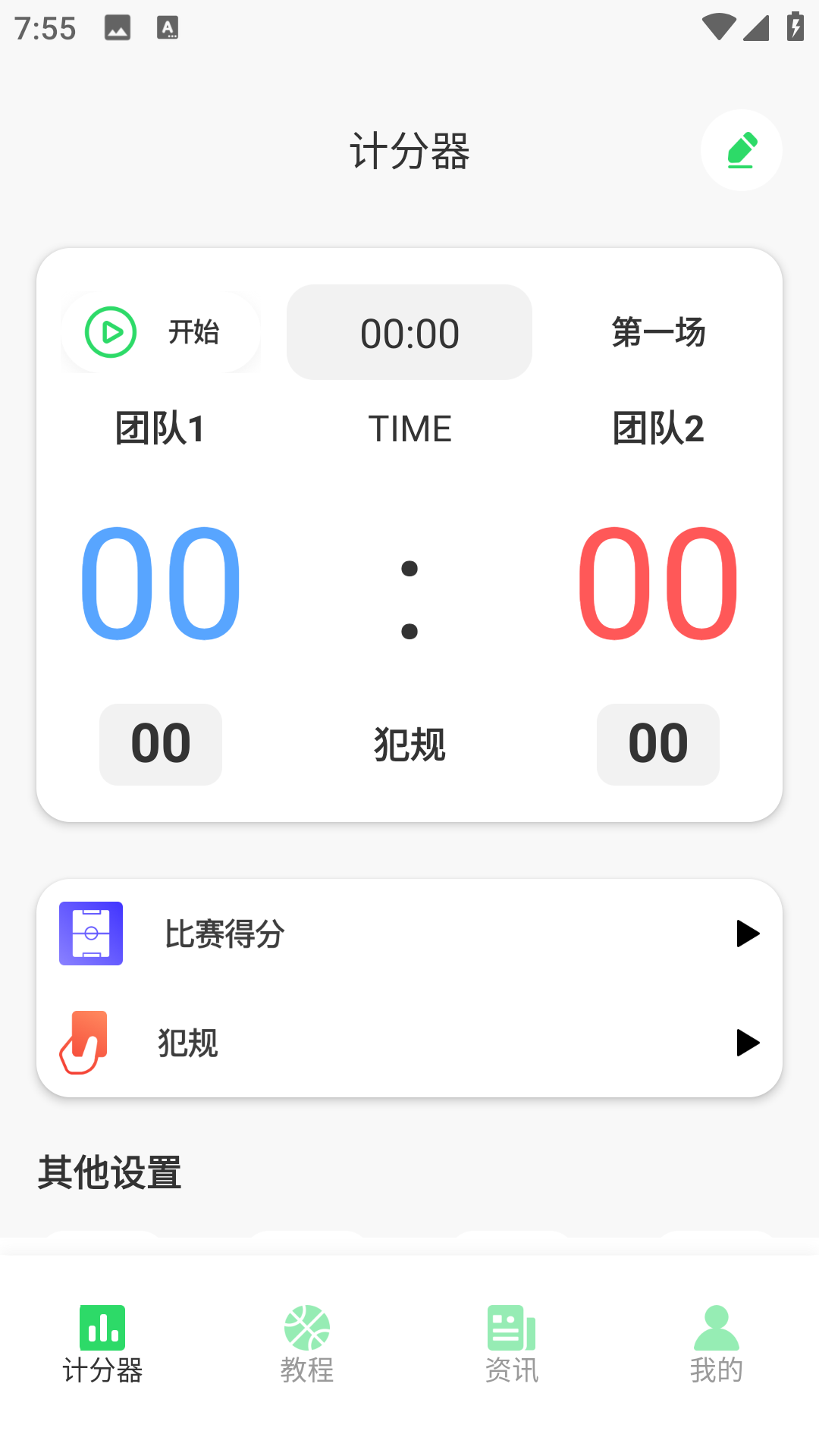The height and width of the screenshot is (1456, 819).
Task: Click team 1 foul counter 00
Action: pyautogui.click(x=160, y=744)
